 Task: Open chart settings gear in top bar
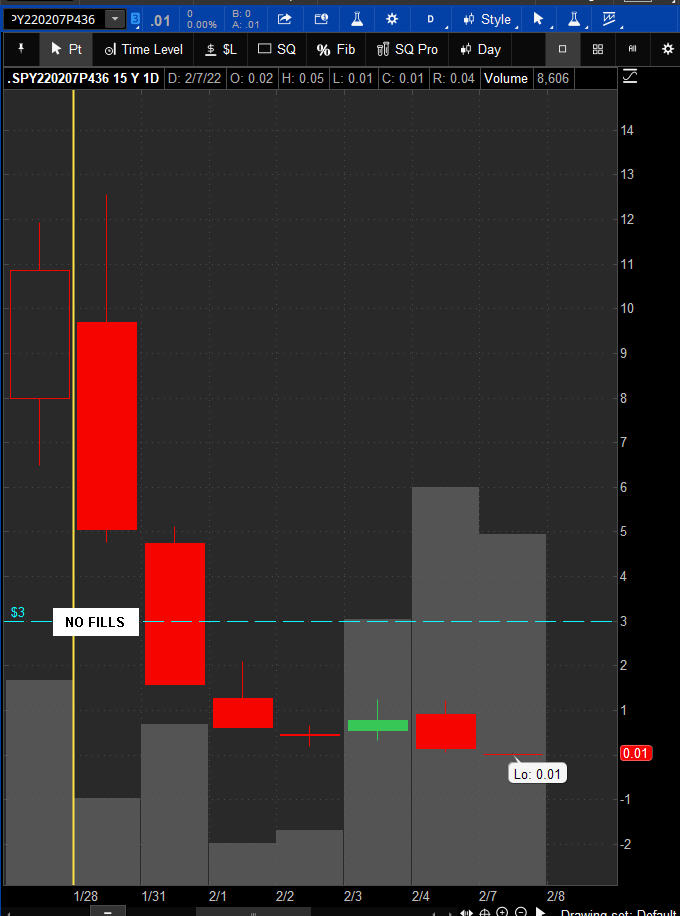click(391, 19)
